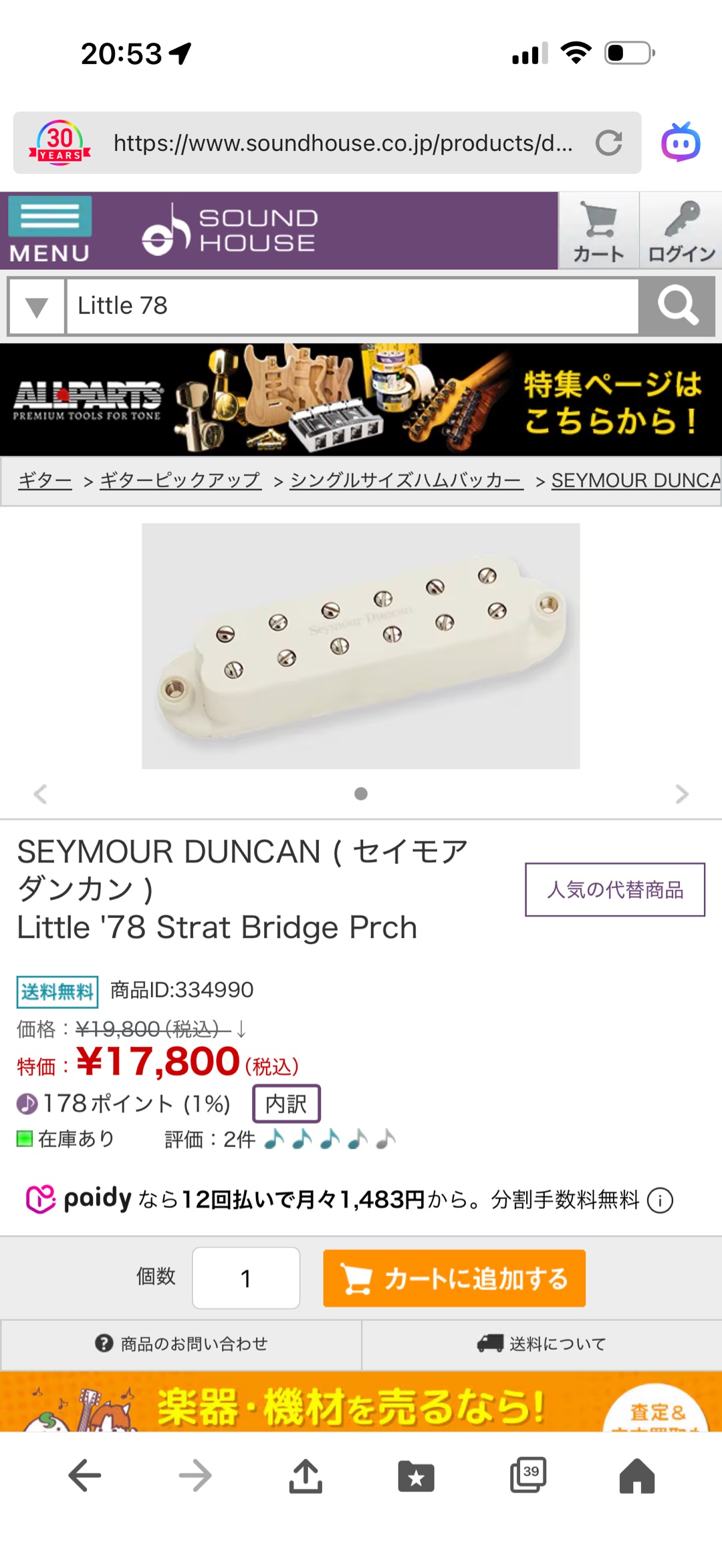Image resolution: width=722 pixels, height=1568 pixels.
Task: Open the ALLPARTS feature banner
Action: 361,400
